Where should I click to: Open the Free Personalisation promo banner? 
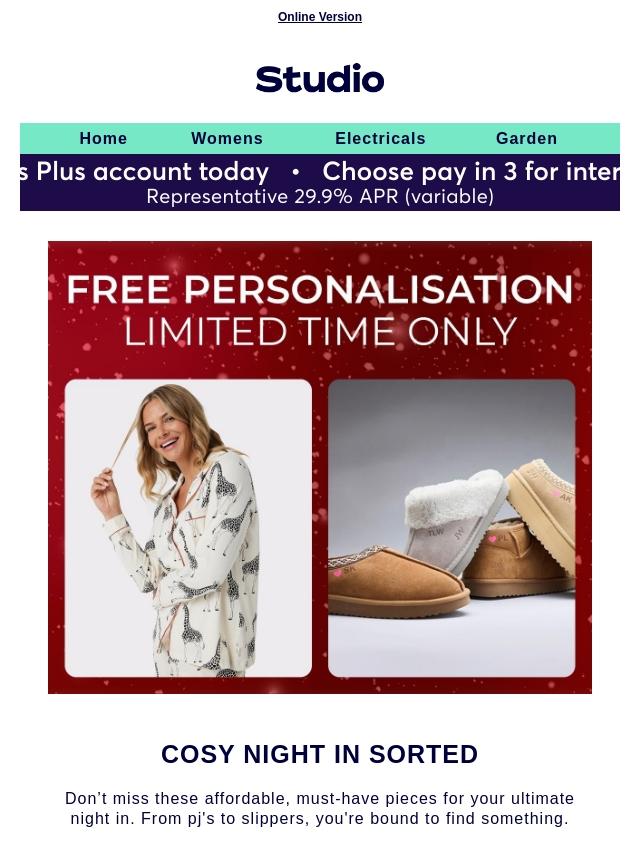click(320, 467)
